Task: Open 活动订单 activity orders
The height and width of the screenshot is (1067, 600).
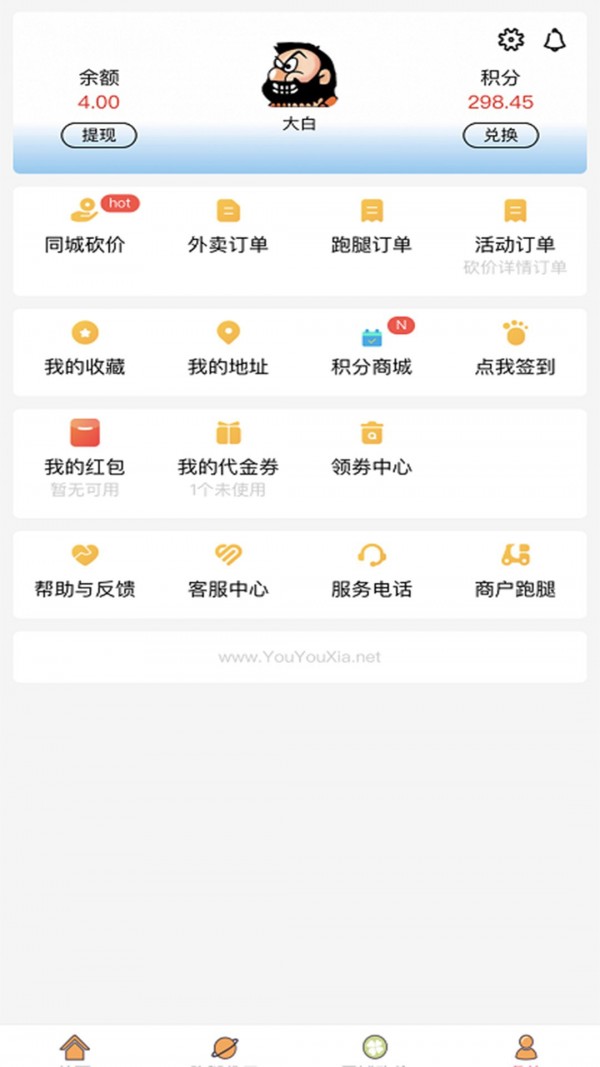Action: pyautogui.click(x=515, y=237)
